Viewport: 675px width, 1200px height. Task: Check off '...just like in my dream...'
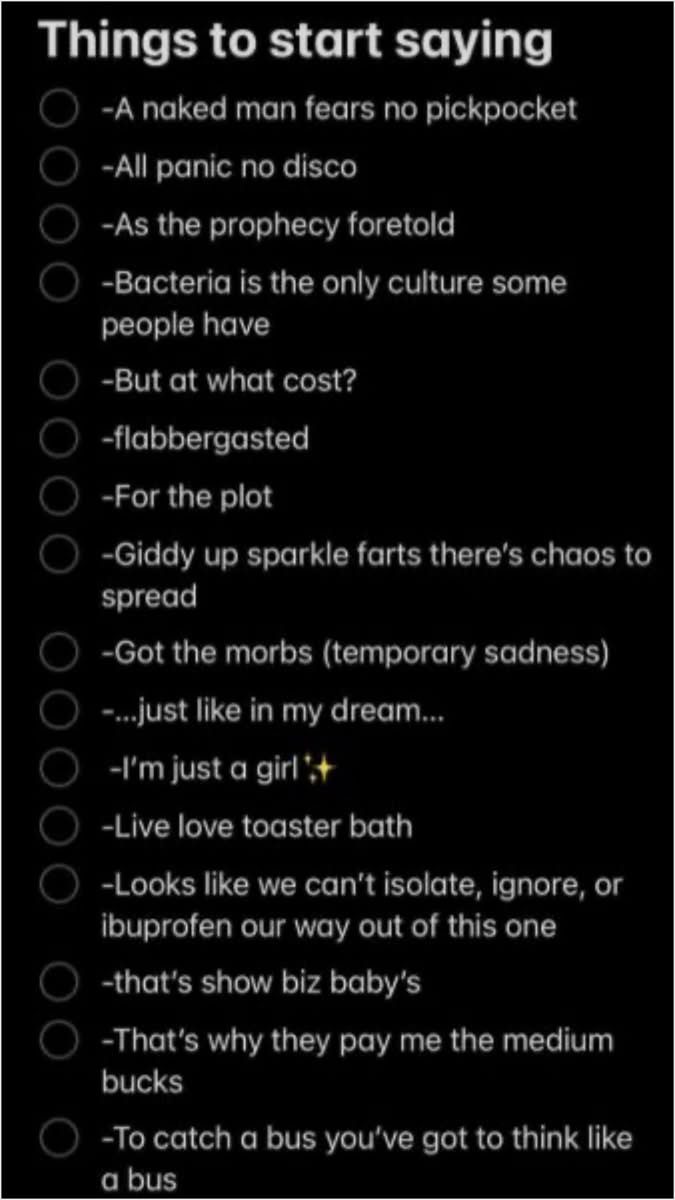[59, 711]
